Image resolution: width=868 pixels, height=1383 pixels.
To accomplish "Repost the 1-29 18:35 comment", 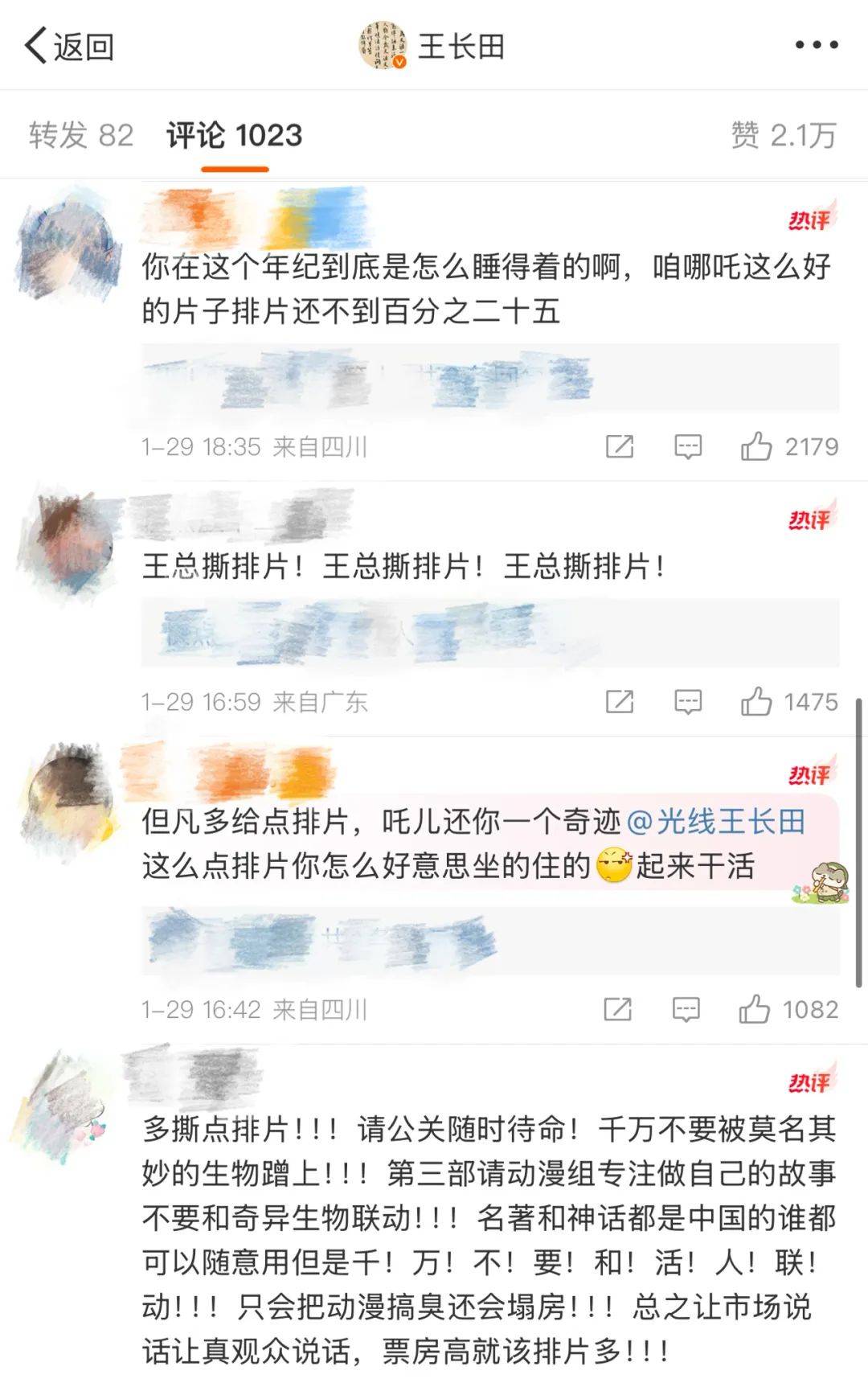I will (x=620, y=446).
